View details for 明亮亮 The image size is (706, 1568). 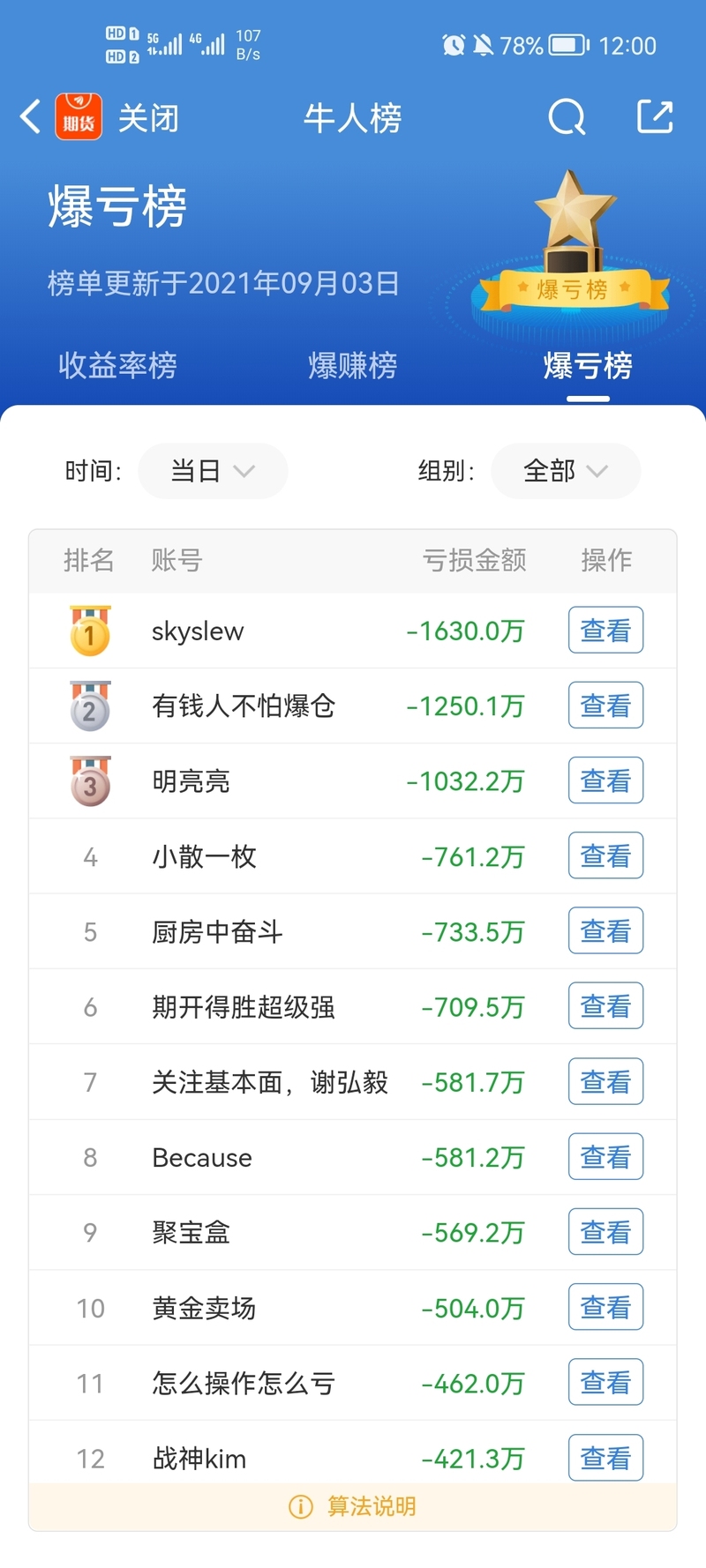(x=605, y=780)
